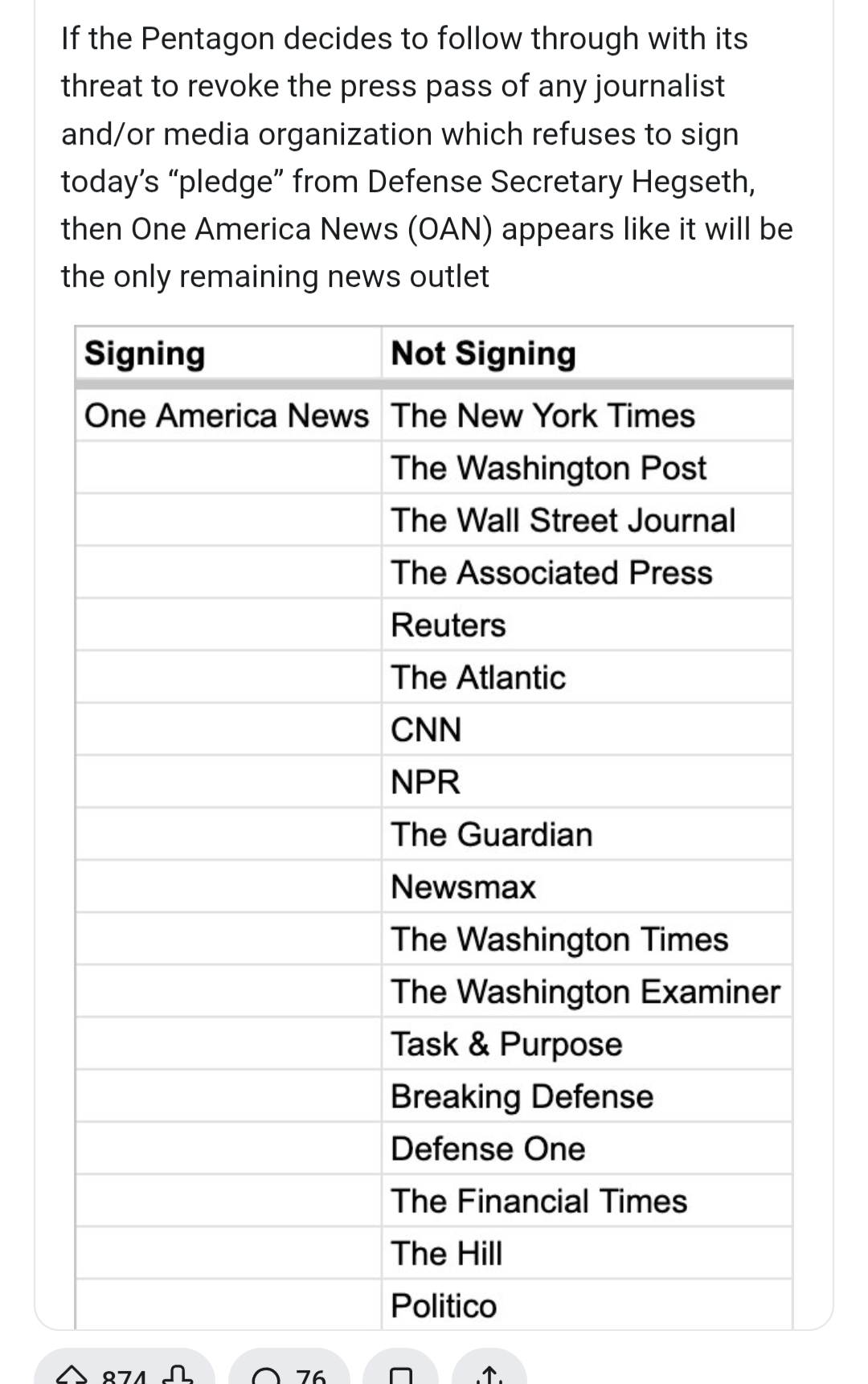Upvote this Pentagon press pass post

[71, 1375]
